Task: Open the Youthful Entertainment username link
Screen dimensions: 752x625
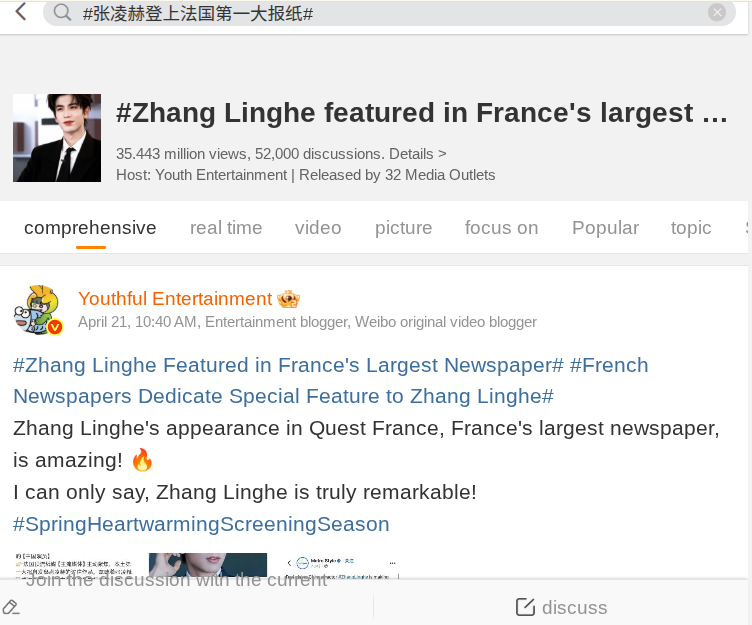Action: coord(175,299)
